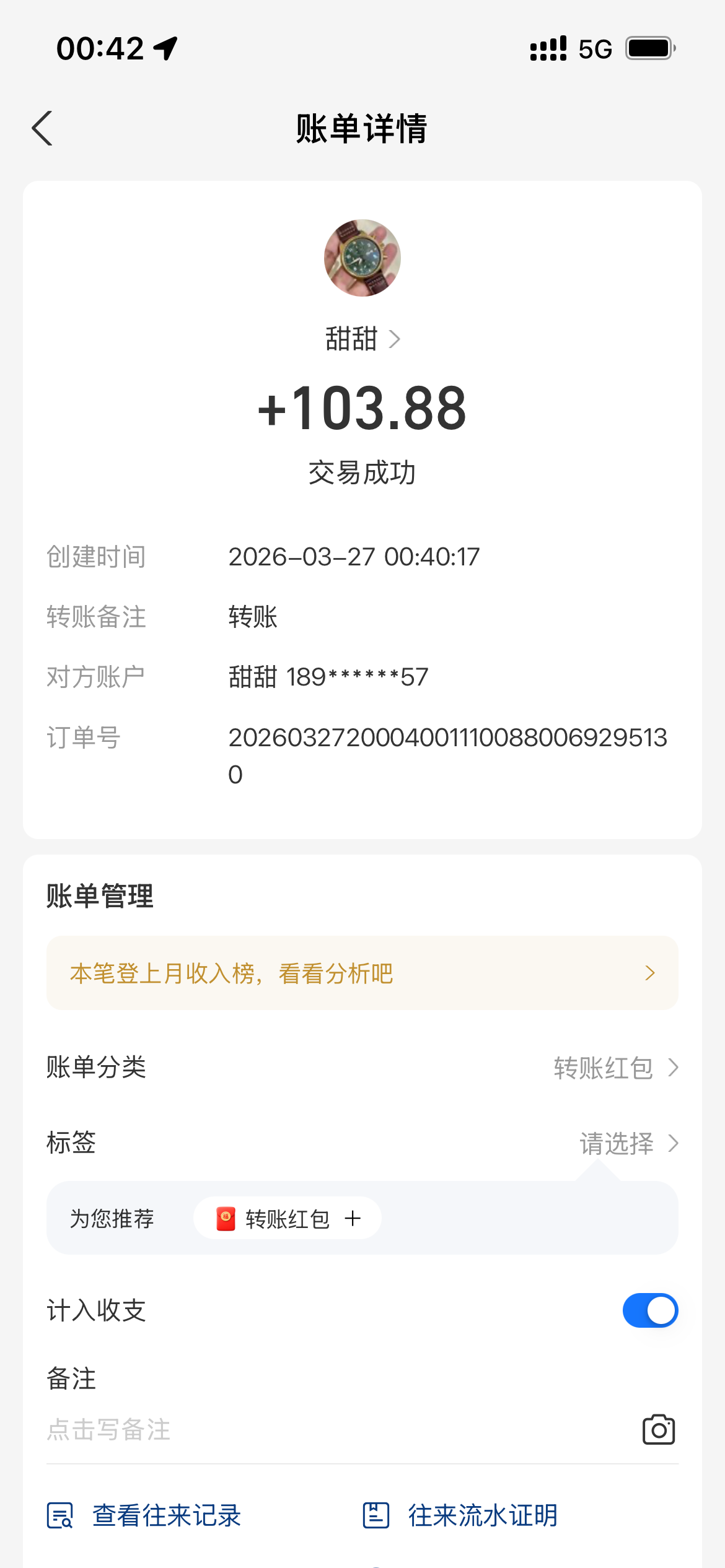Add recommended 转账红包 tag chip

(x=288, y=1219)
